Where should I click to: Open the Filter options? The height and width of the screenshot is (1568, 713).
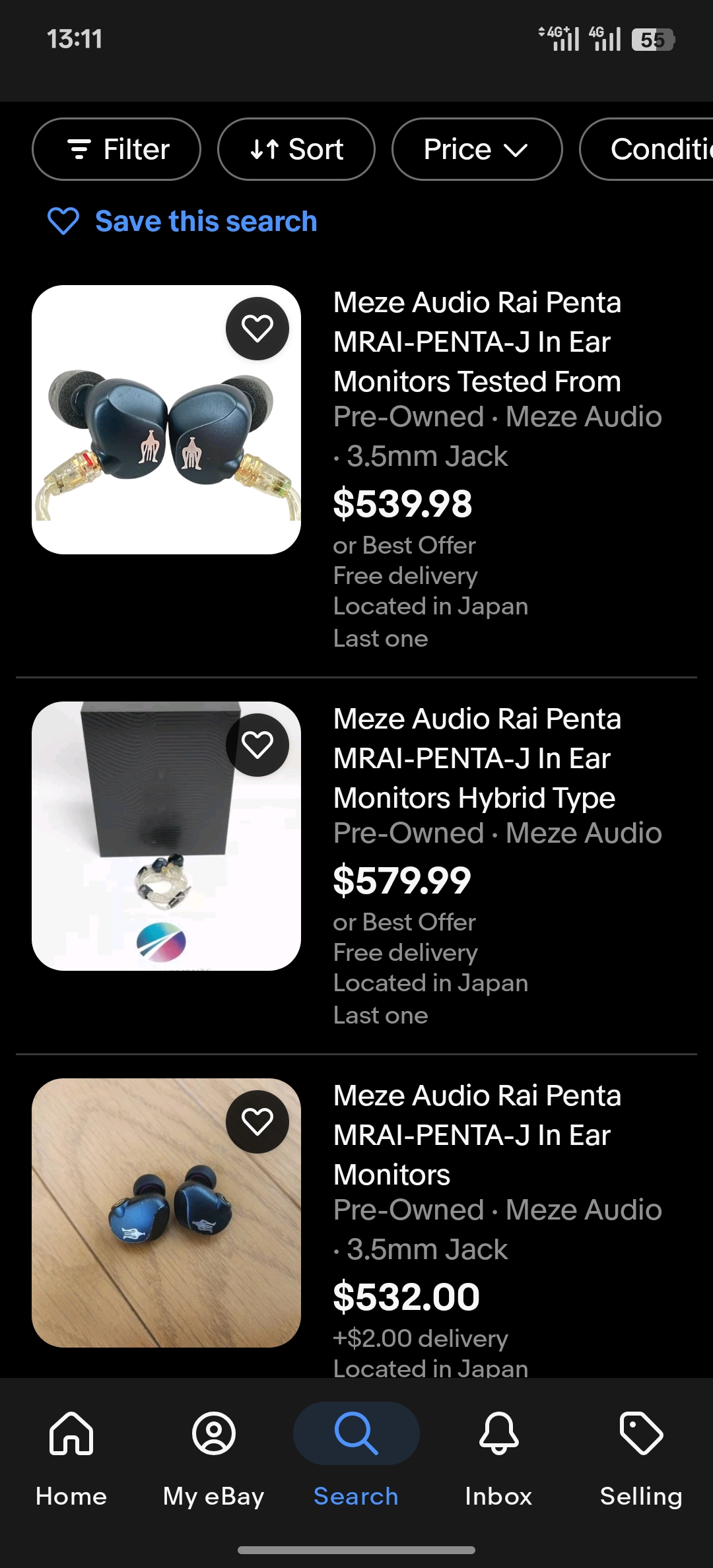tap(116, 149)
